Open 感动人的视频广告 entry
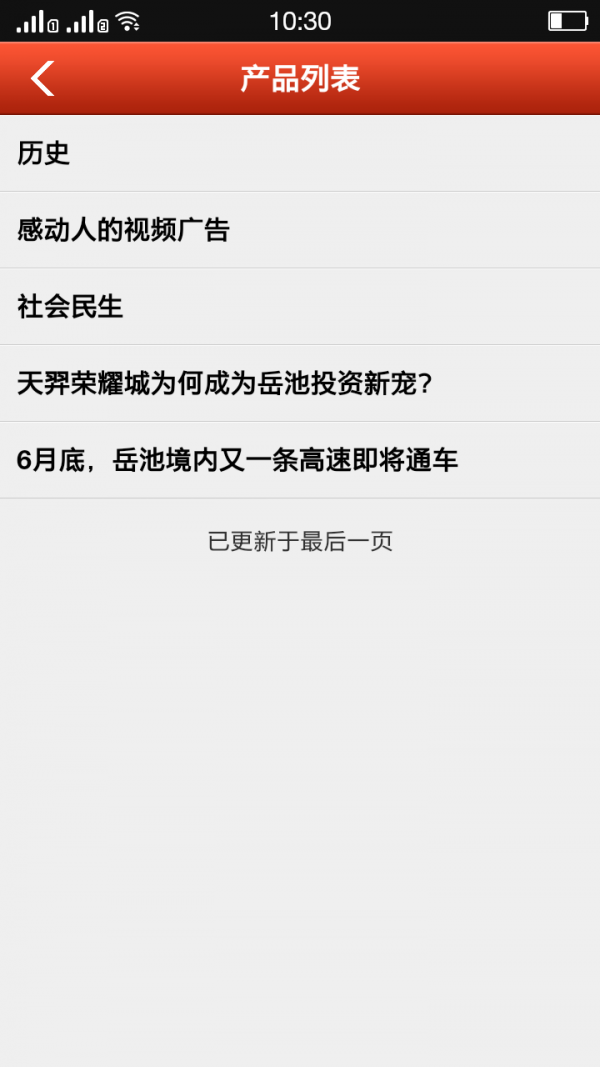The width and height of the screenshot is (600, 1067). point(300,231)
